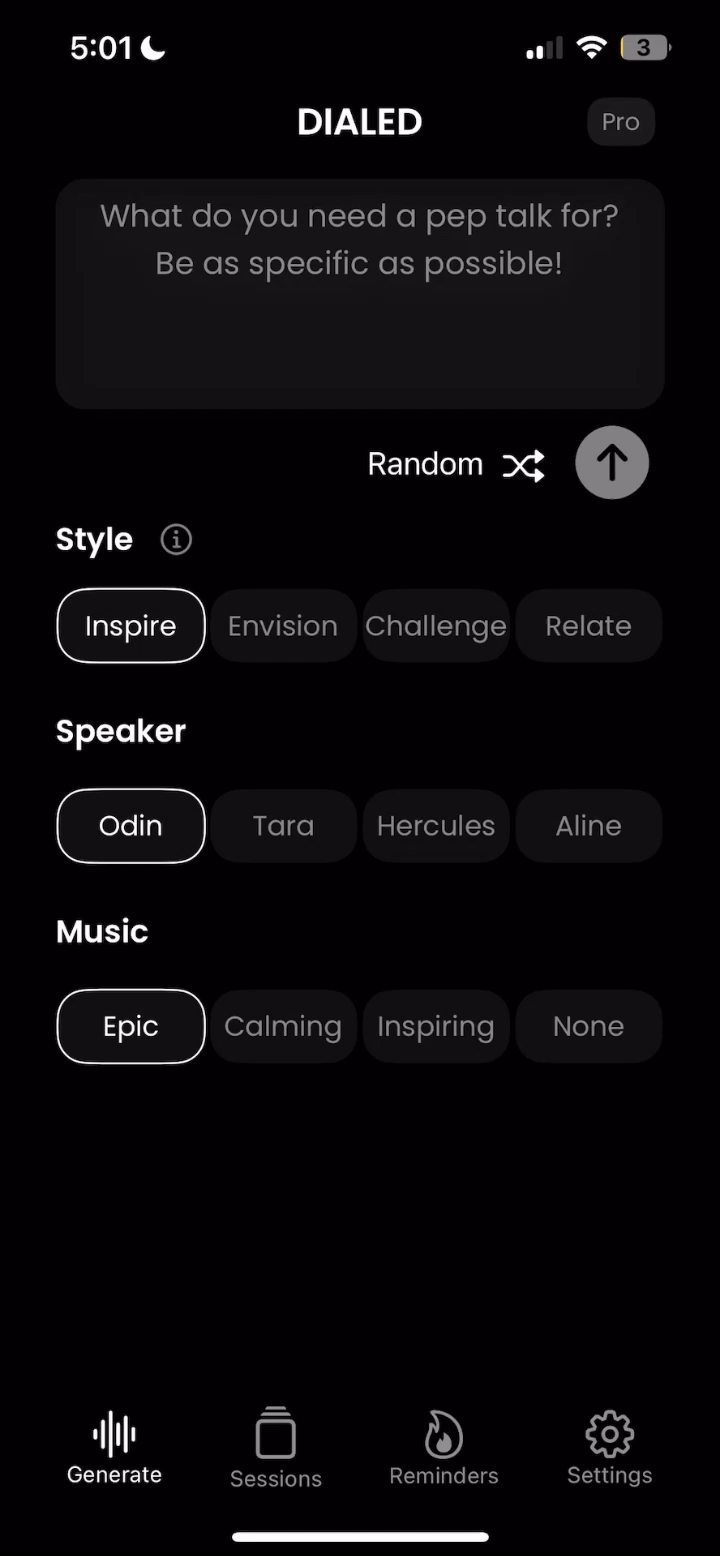The height and width of the screenshot is (1556, 720).
Task: Choose the Challenge style chip
Action: [x=436, y=626]
